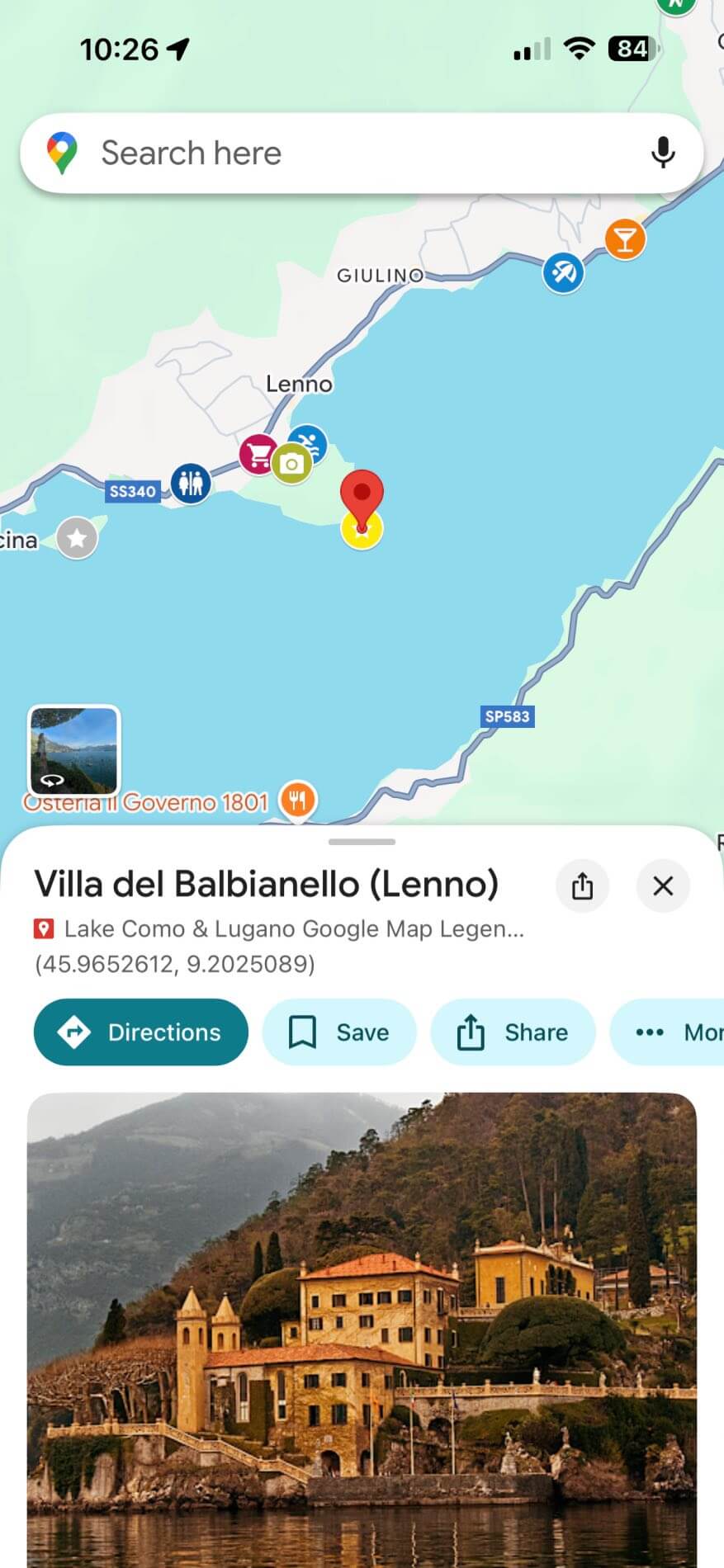This screenshot has width=724, height=1568.
Task: Open the Street View thumbnail
Action: pos(74,750)
